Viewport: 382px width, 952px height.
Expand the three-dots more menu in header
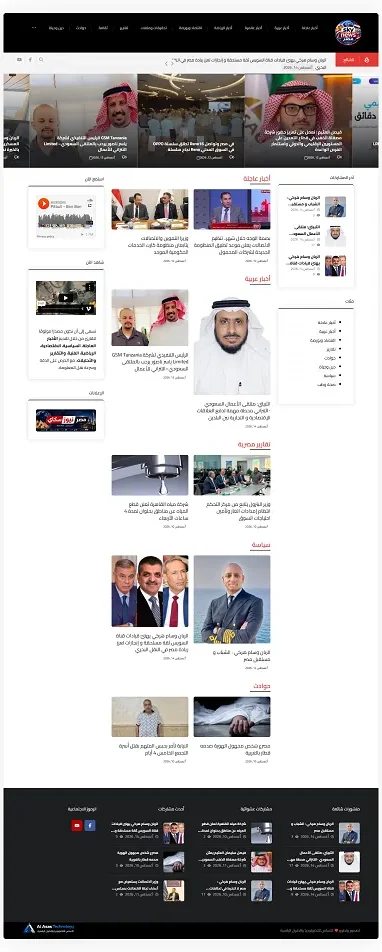coord(34,28)
